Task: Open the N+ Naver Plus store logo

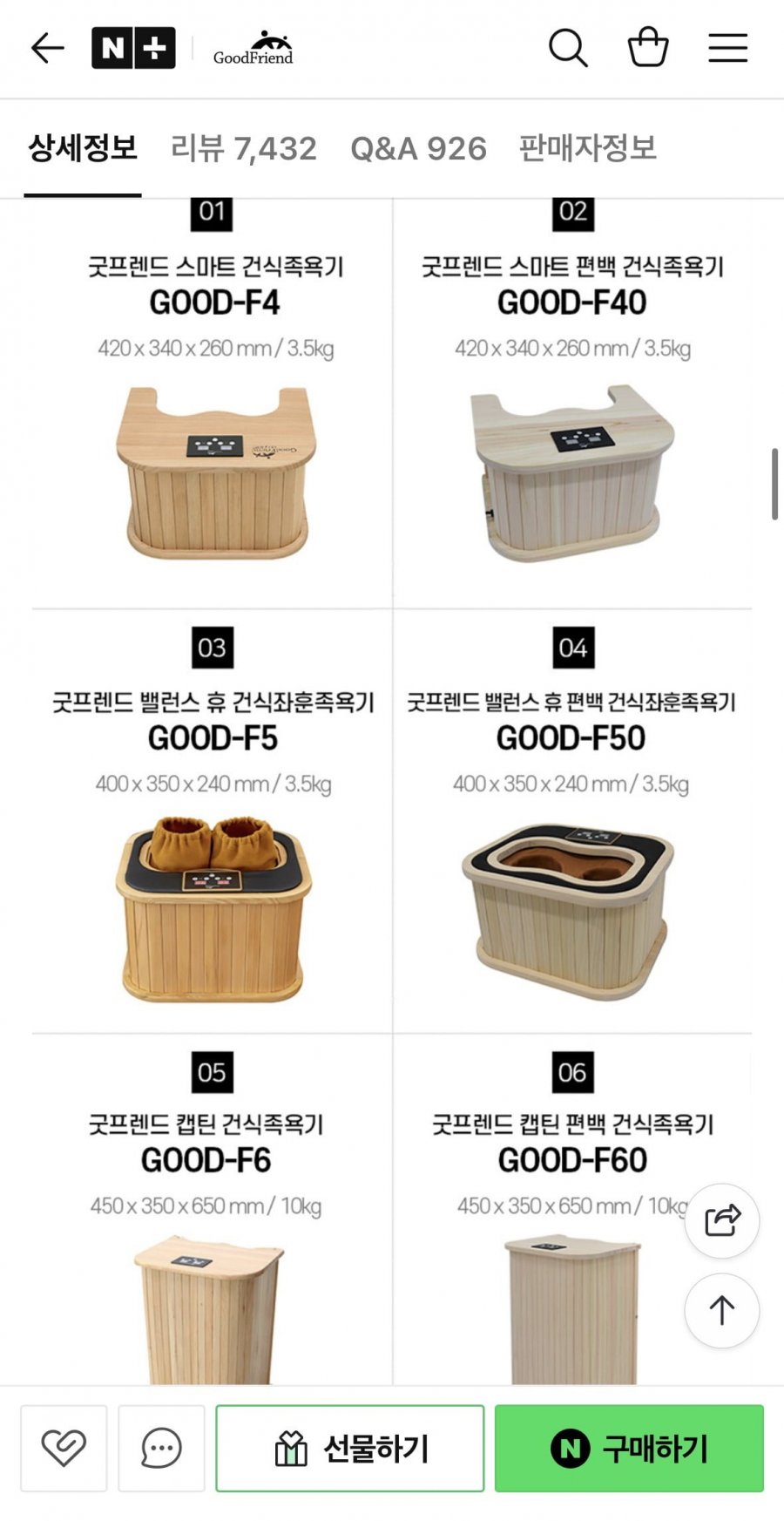Action: click(133, 48)
